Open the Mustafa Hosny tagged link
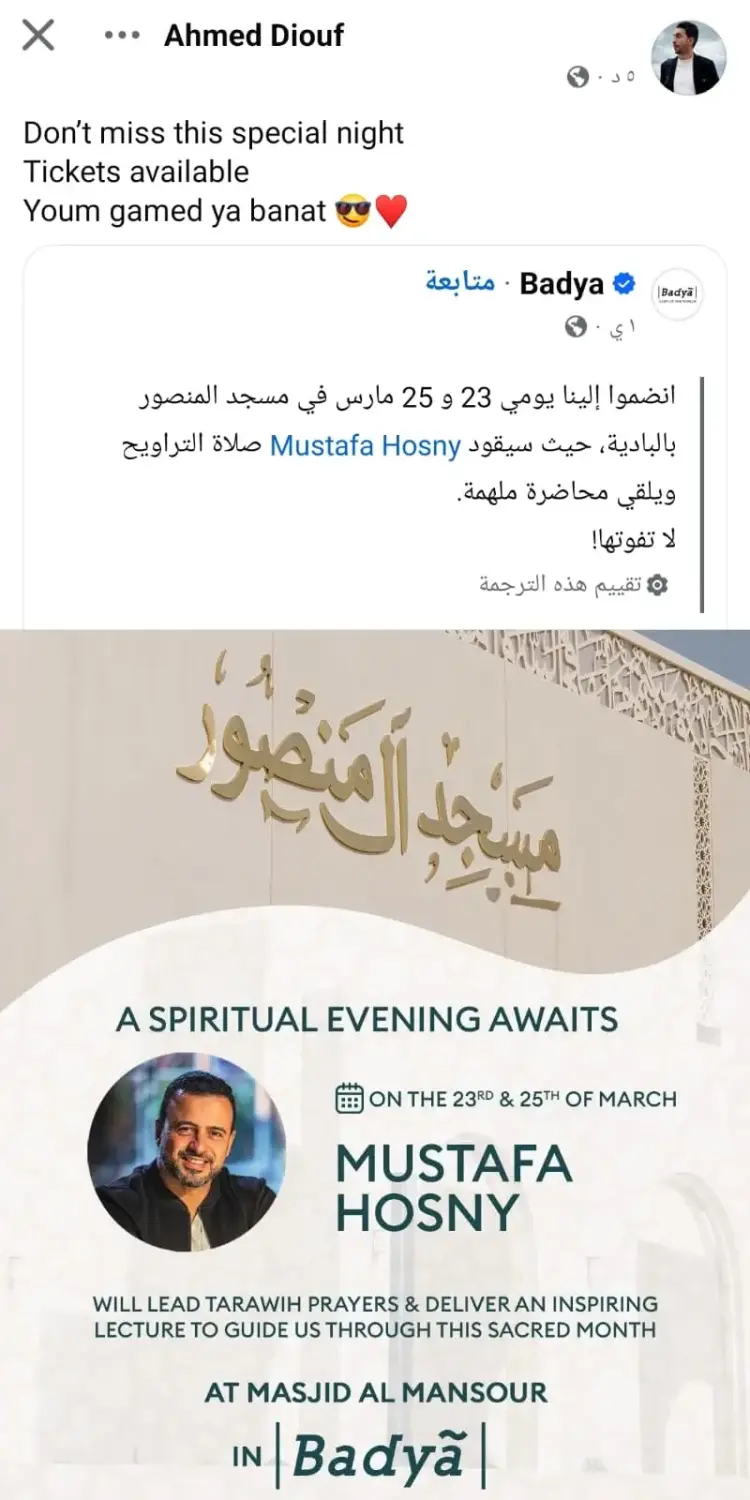Screen dimensions: 750x1500 pos(365,445)
